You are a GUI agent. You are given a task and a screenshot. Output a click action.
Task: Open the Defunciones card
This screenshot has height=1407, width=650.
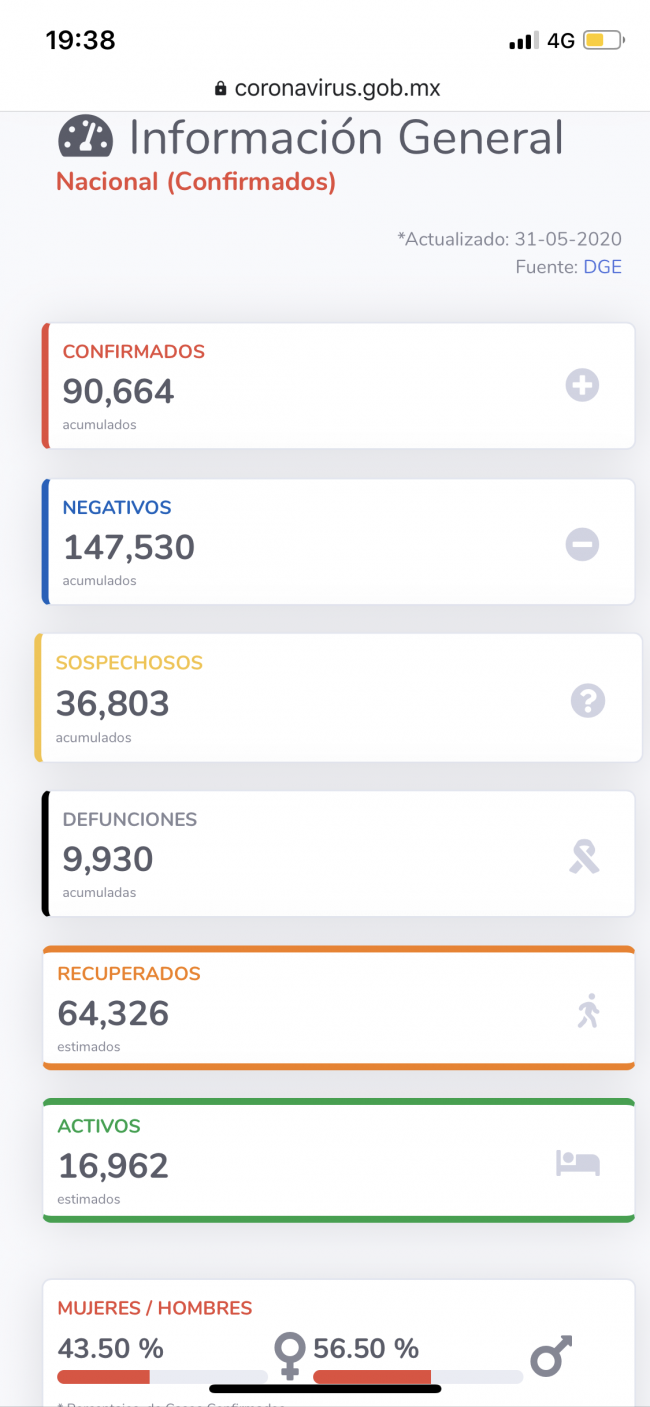338,854
